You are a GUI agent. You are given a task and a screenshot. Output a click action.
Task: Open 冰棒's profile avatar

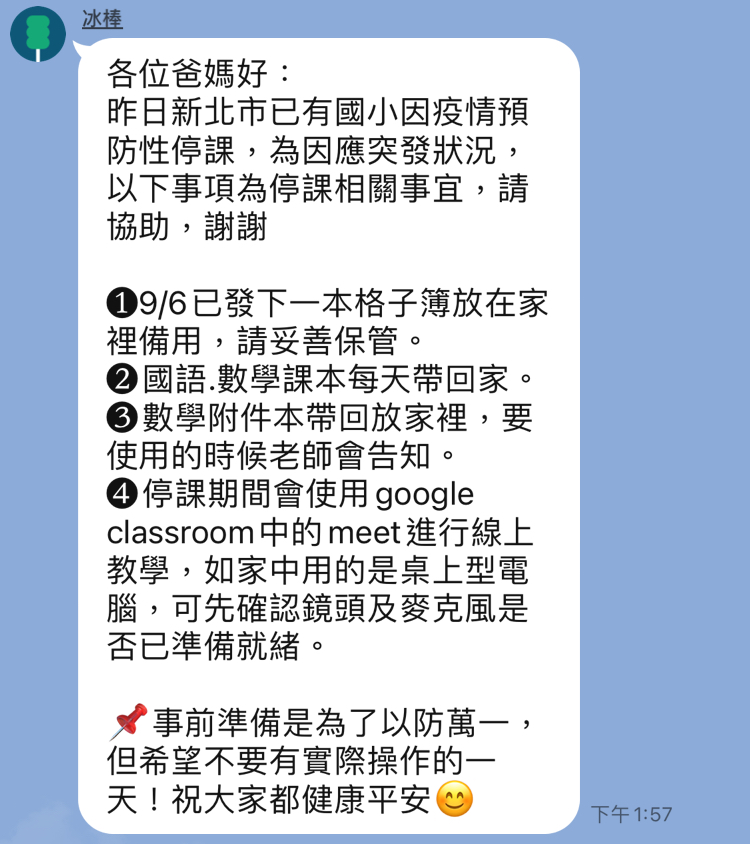point(38,33)
